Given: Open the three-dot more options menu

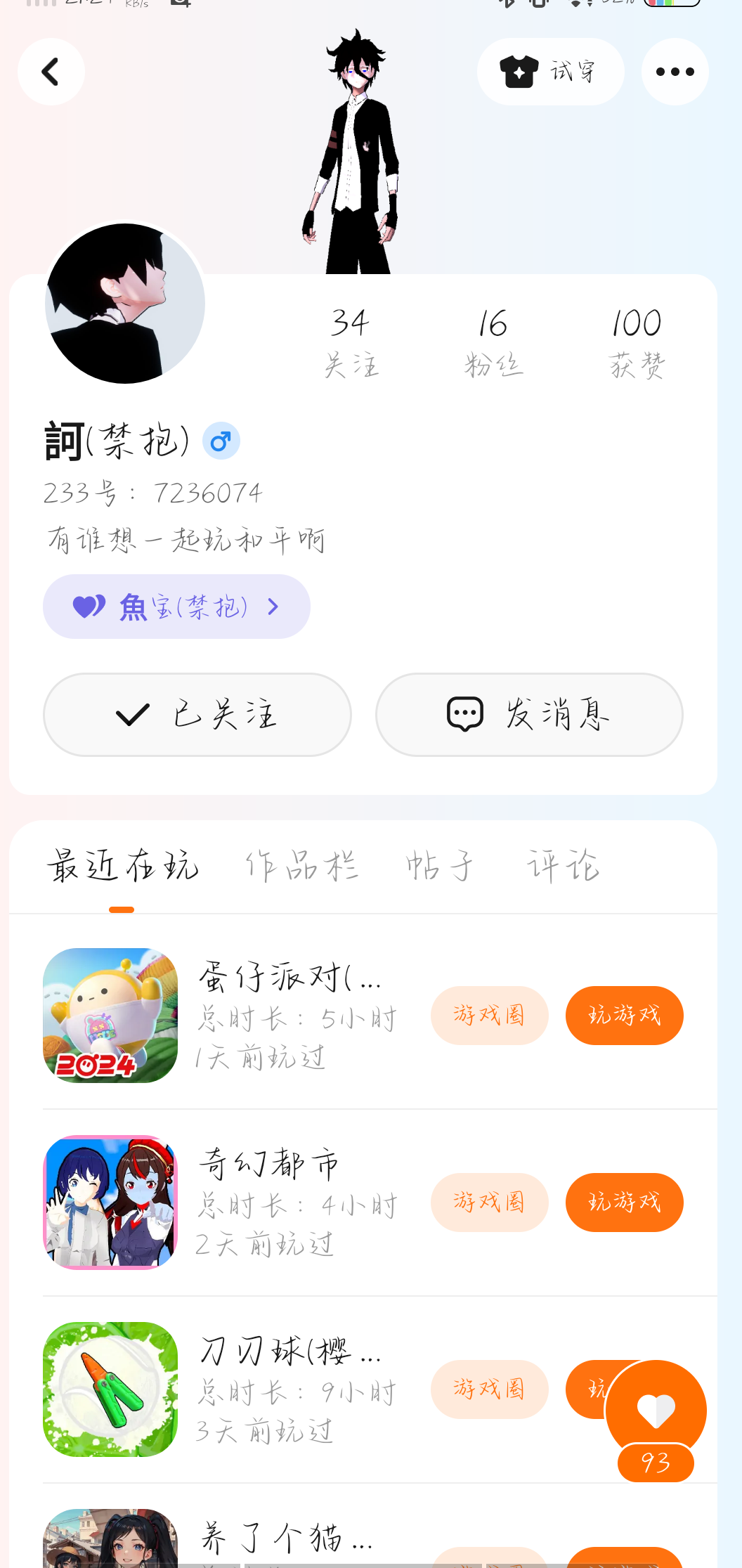Looking at the screenshot, I should pos(675,72).
